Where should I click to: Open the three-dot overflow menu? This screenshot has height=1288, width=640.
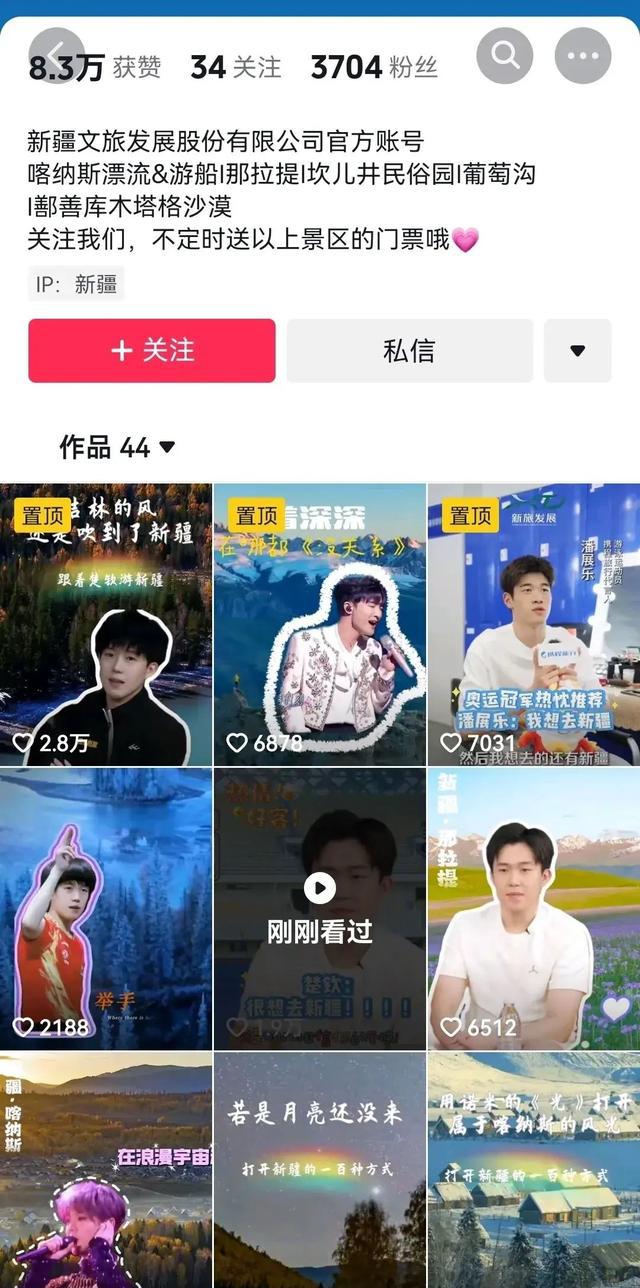[582, 55]
